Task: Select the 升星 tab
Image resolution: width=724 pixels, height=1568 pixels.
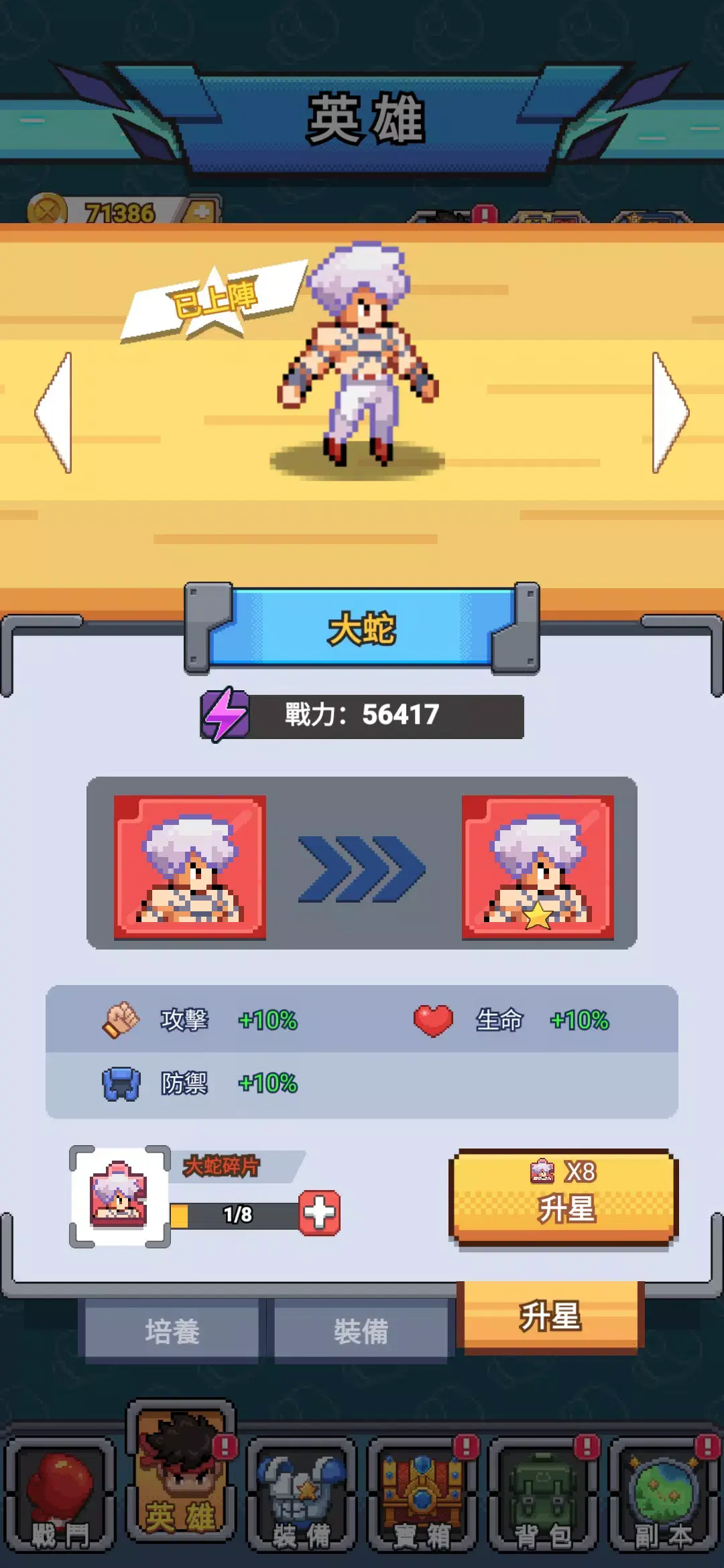Action: click(550, 1316)
